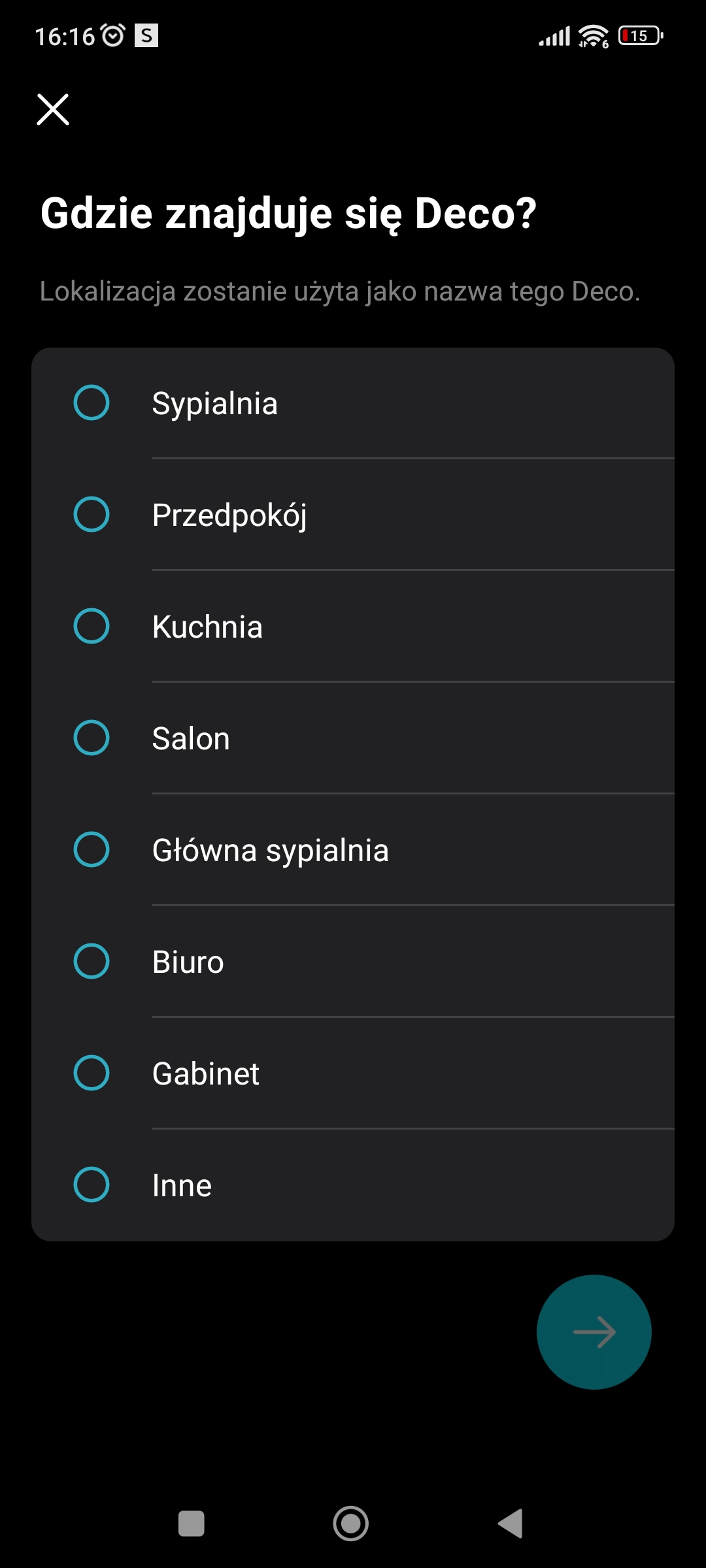Choose Gabinet for the Deco name
Screen dimensions: 706x1568
92,1073
